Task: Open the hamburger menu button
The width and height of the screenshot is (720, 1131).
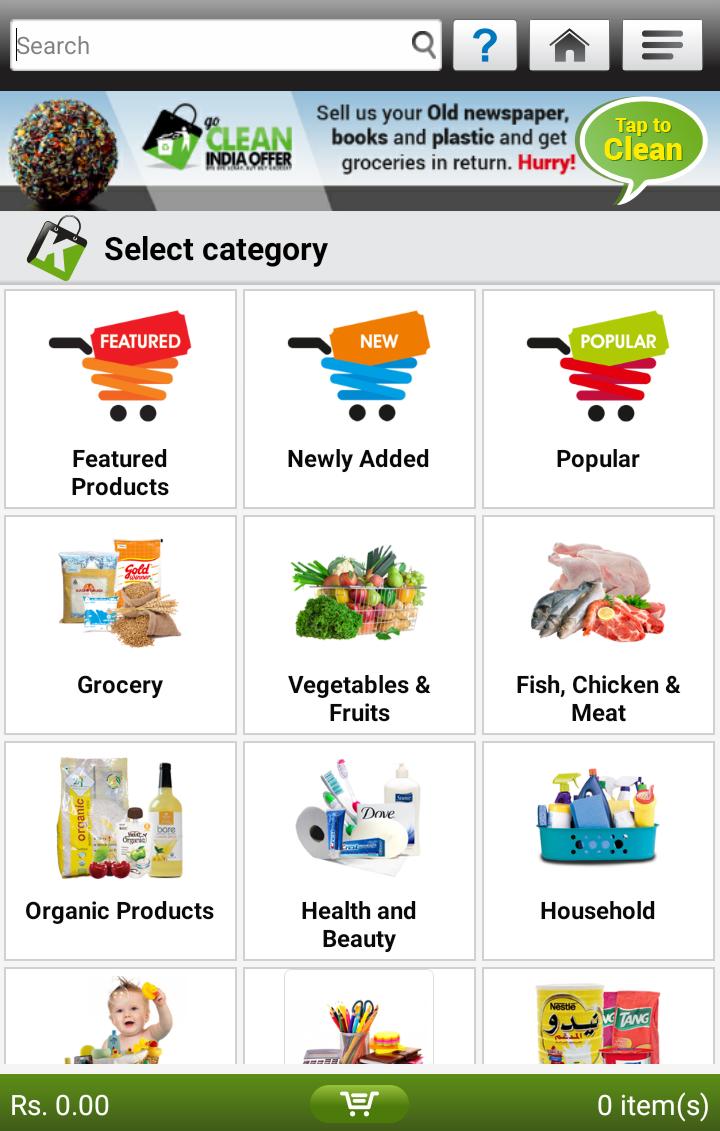Action: pyautogui.click(x=662, y=45)
